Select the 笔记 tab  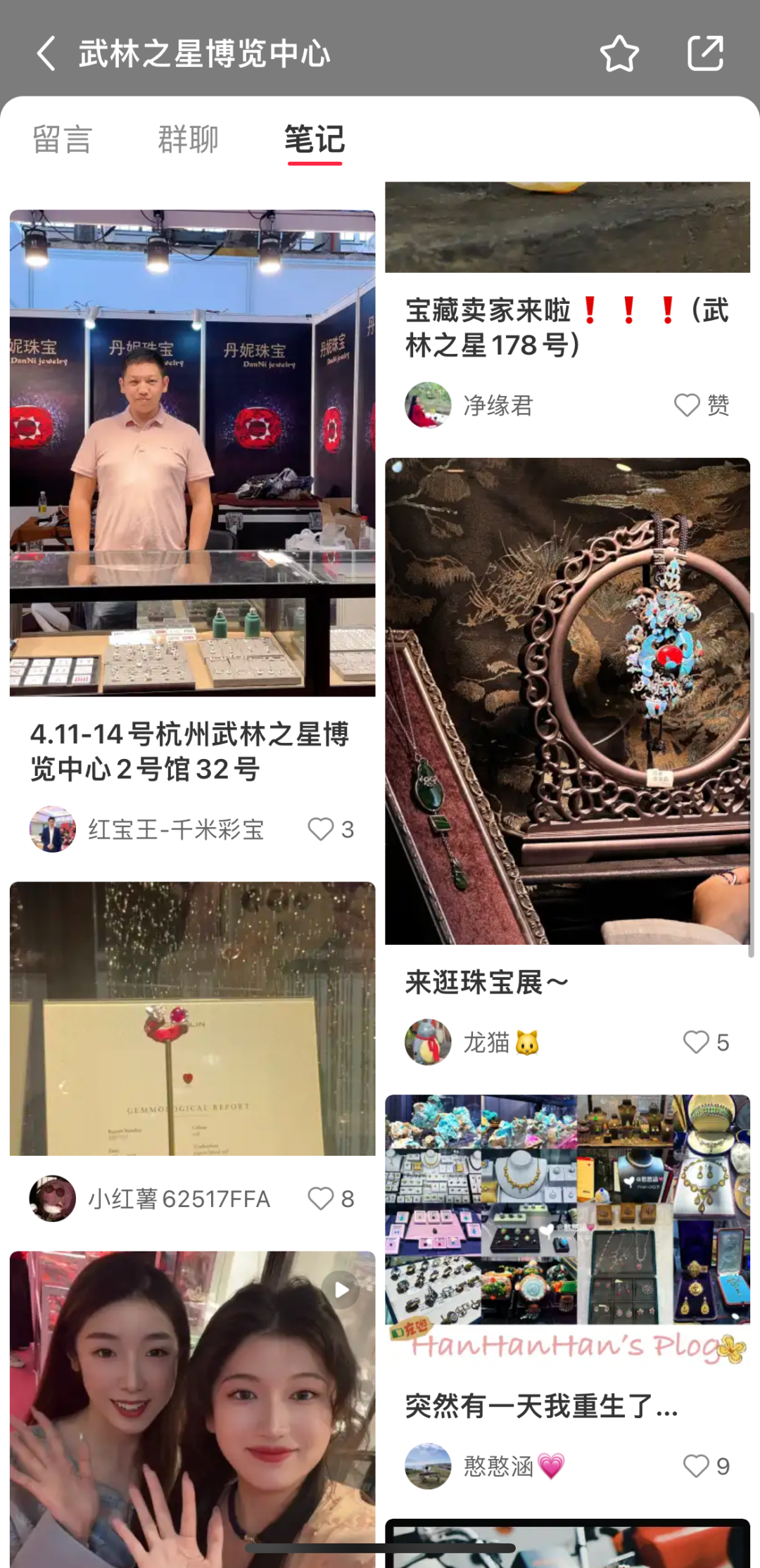tap(315, 139)
